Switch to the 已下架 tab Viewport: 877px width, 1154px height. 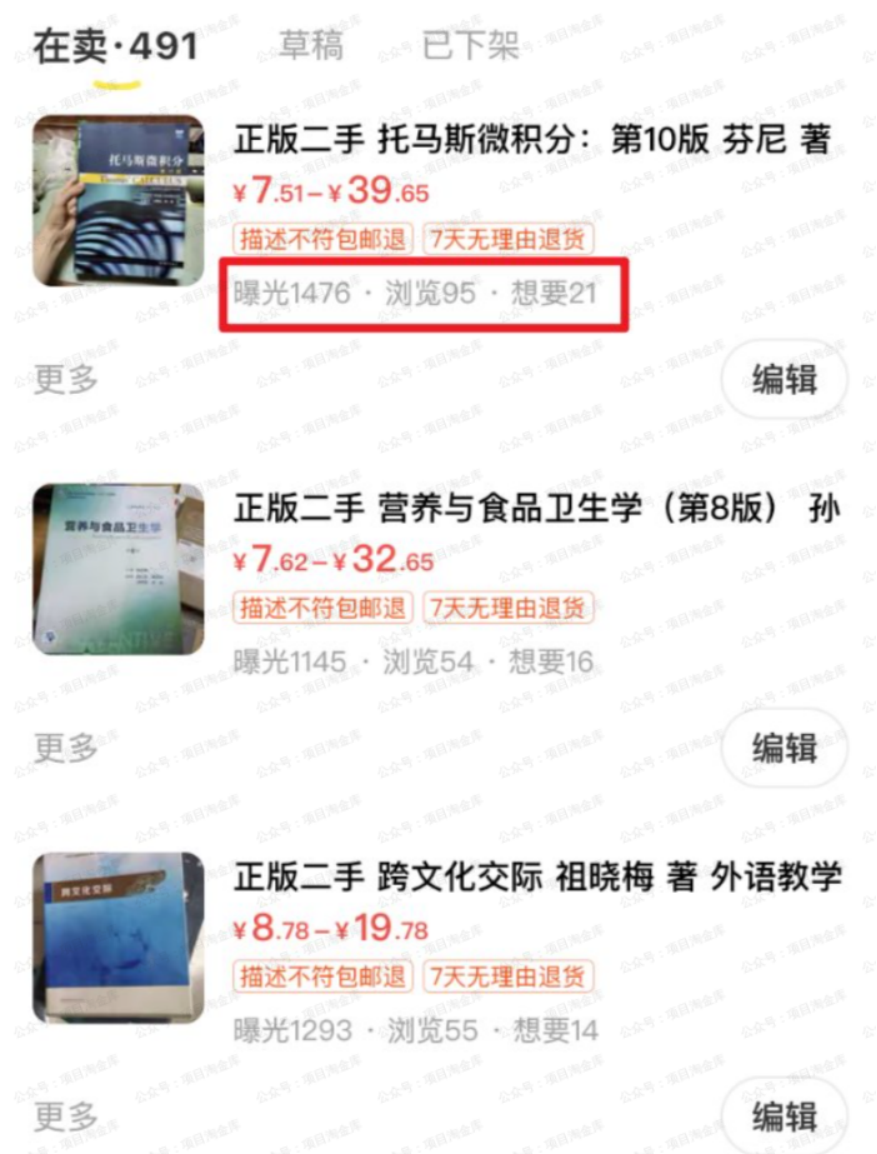[470, 45]
